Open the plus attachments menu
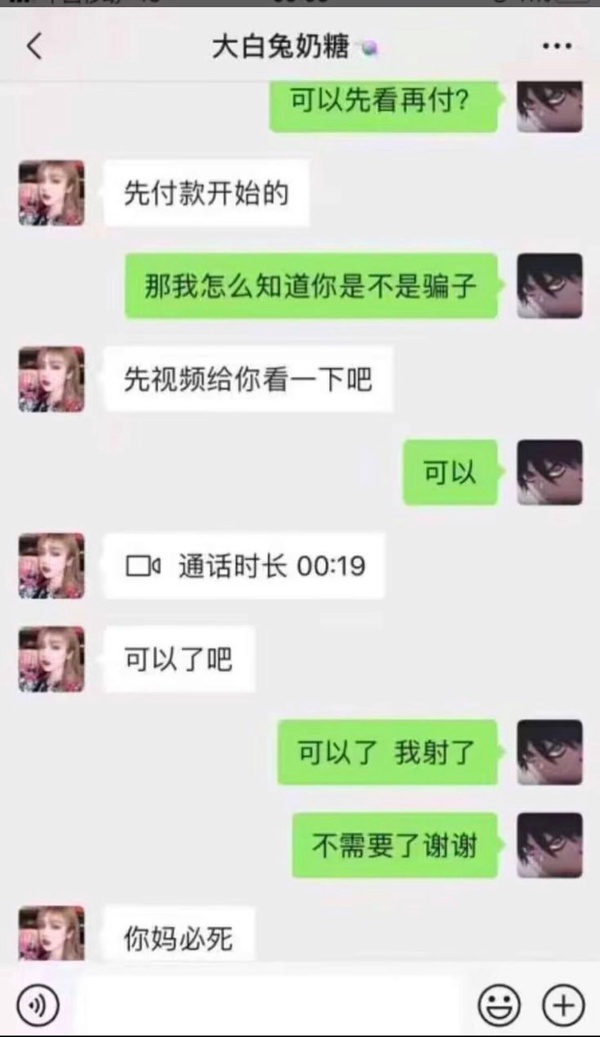600x1037 pixels. [563, 1005]
